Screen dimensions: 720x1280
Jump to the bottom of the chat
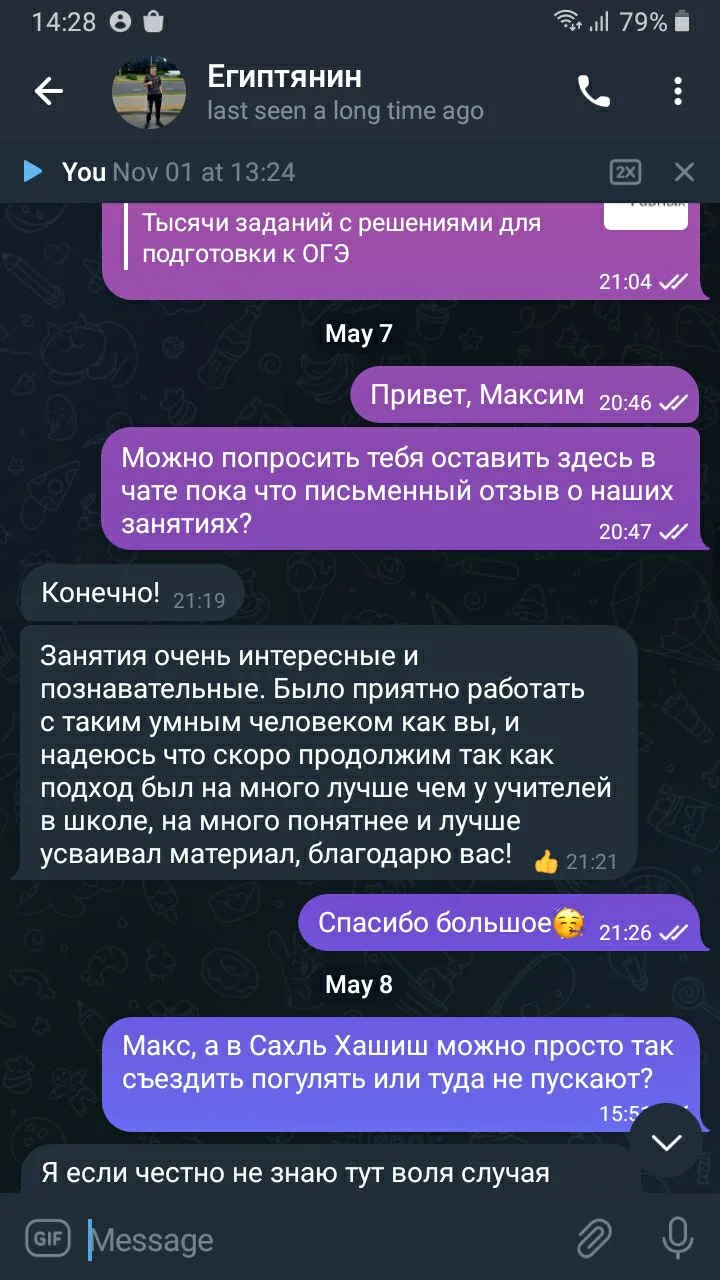[x=666, y=1141]
